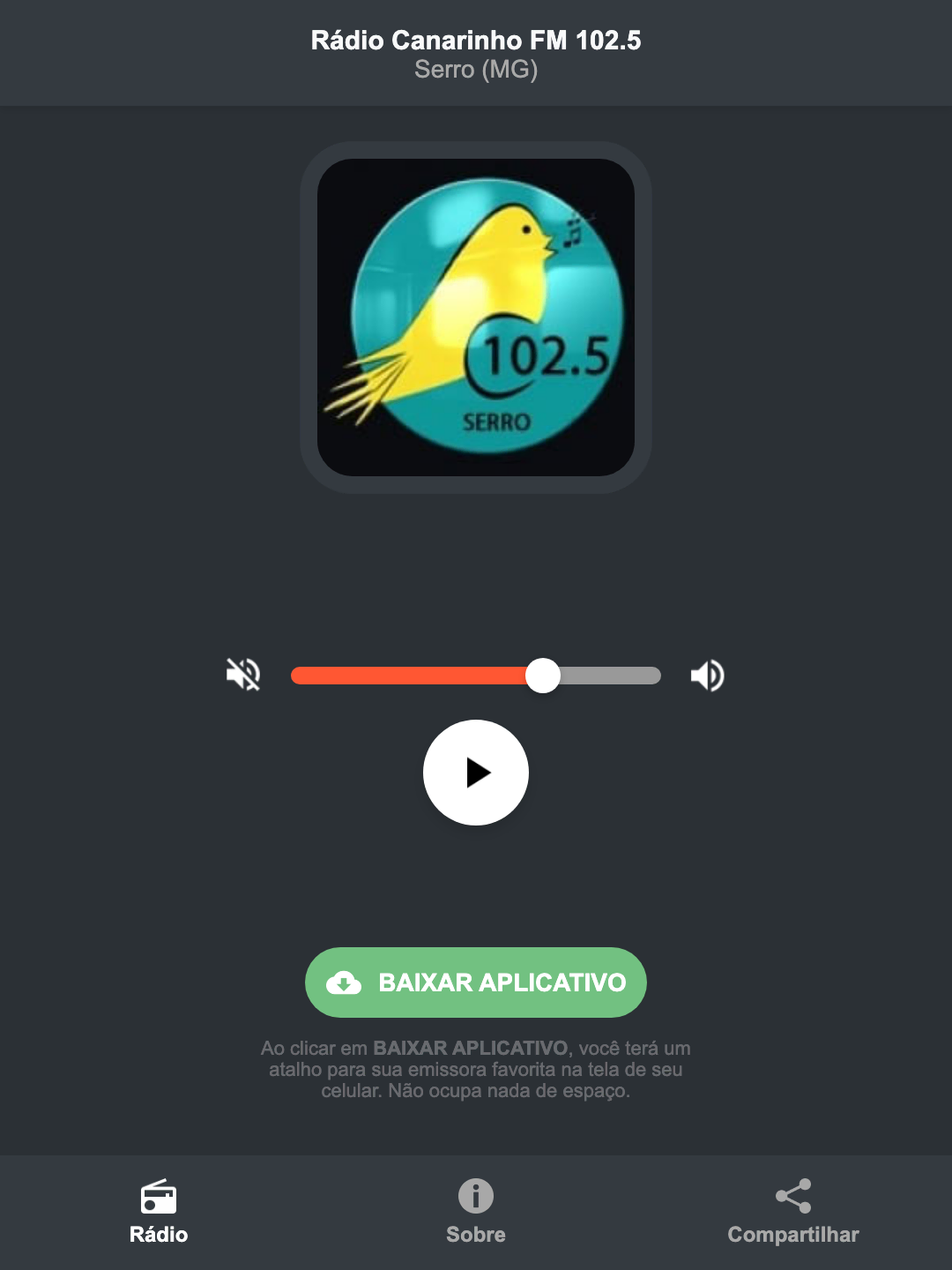Click the download cloud icon inside green button
Image resolution: width=952 pixels, height=1270 pixels.
click(346, 982)
